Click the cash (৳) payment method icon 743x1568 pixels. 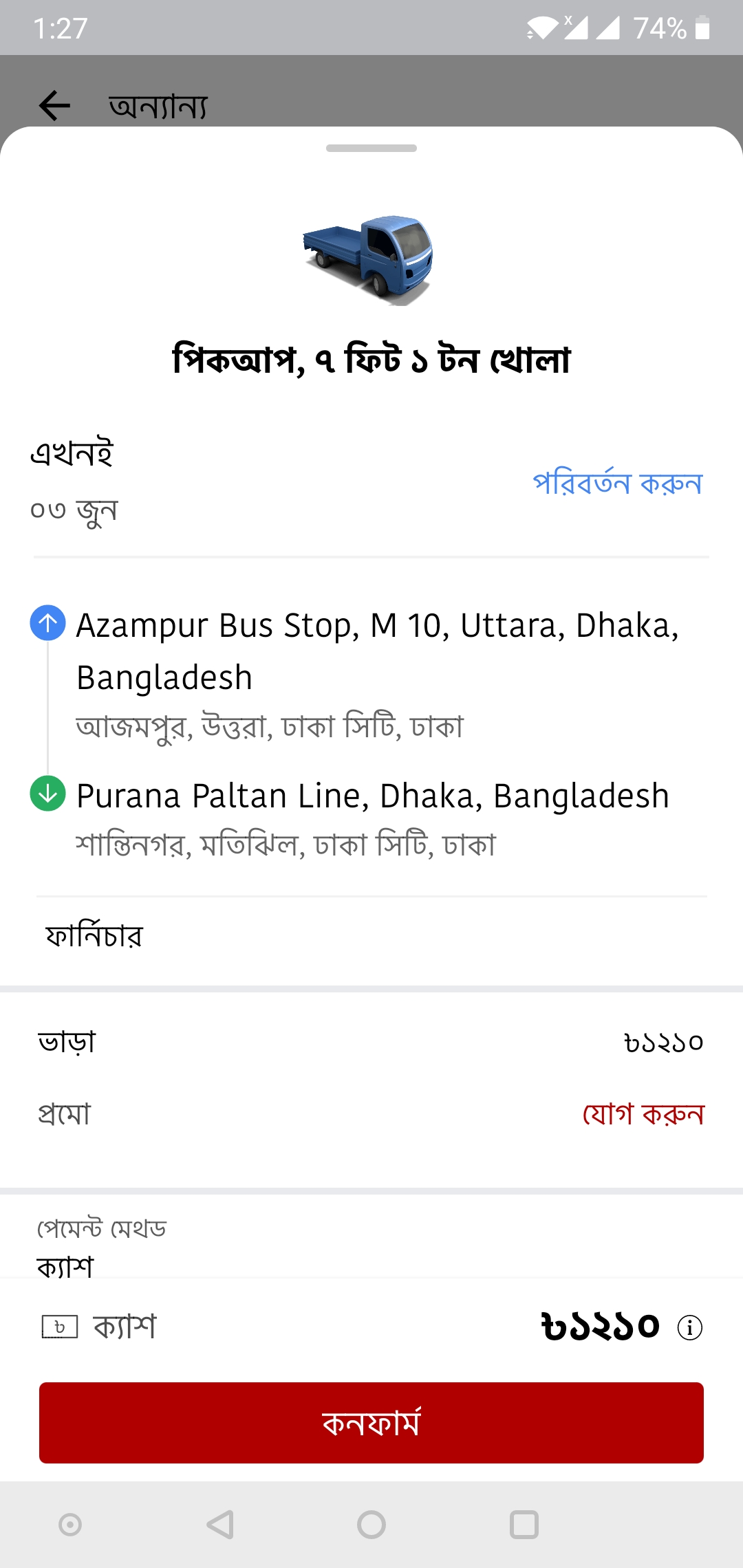(58, 1327)
